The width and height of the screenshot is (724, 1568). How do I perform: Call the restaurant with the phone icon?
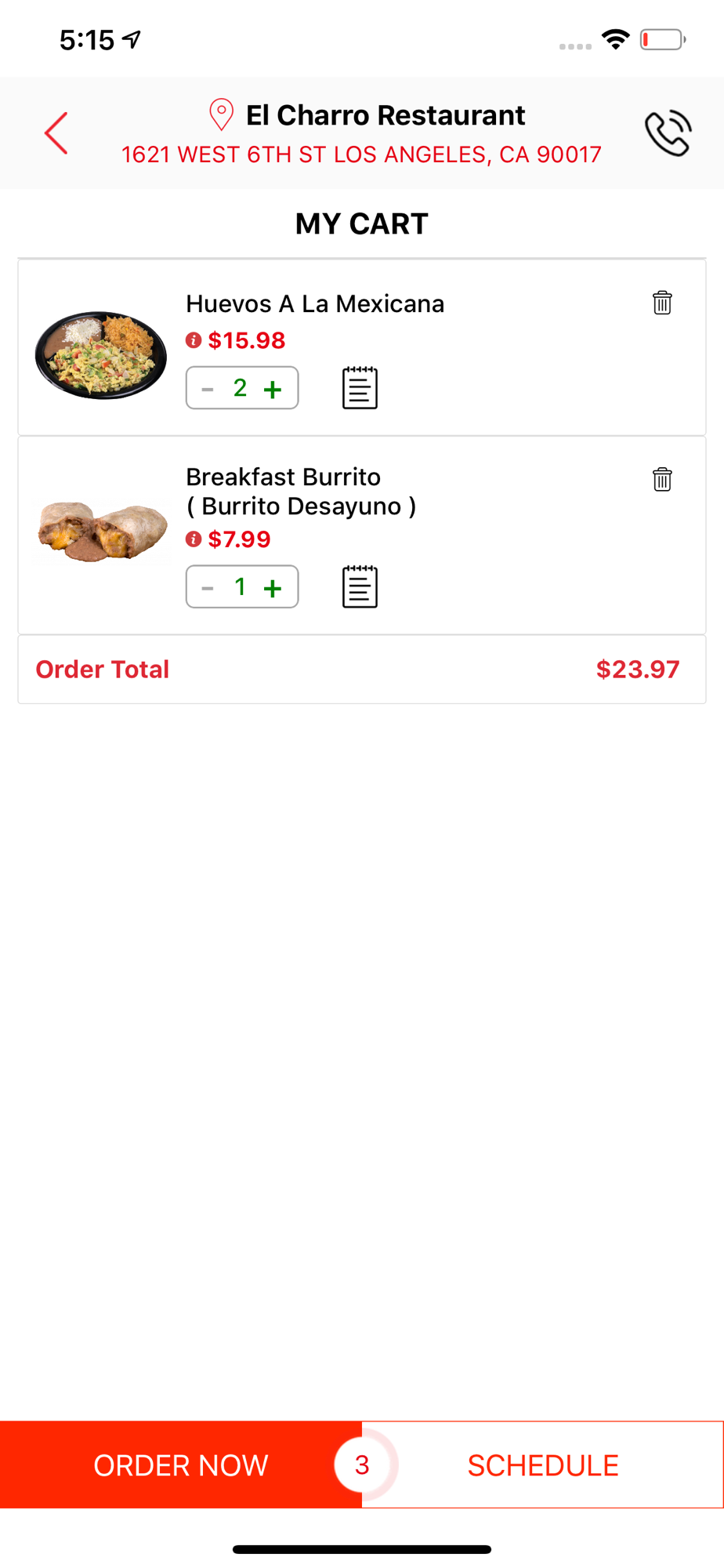pos(668,133)
